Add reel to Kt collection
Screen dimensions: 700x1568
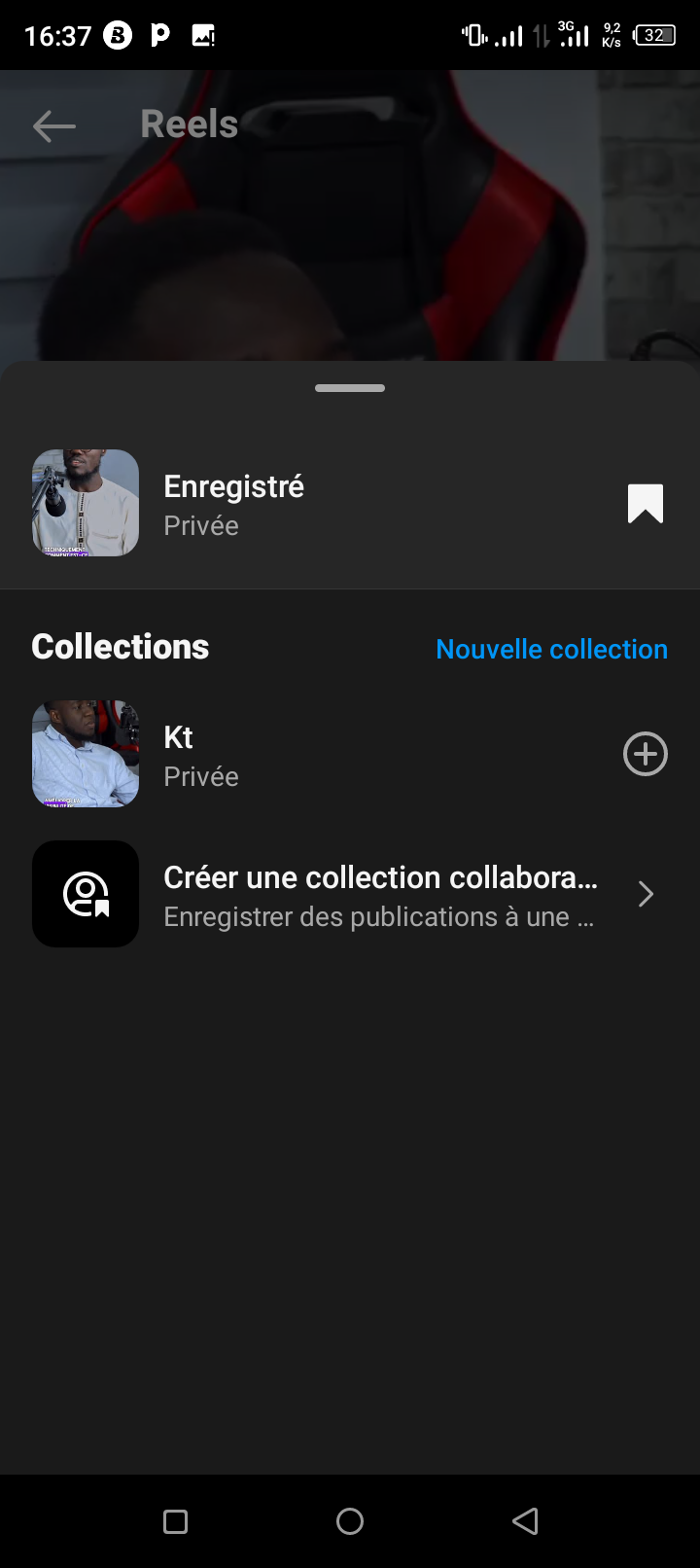pos(645,754)
